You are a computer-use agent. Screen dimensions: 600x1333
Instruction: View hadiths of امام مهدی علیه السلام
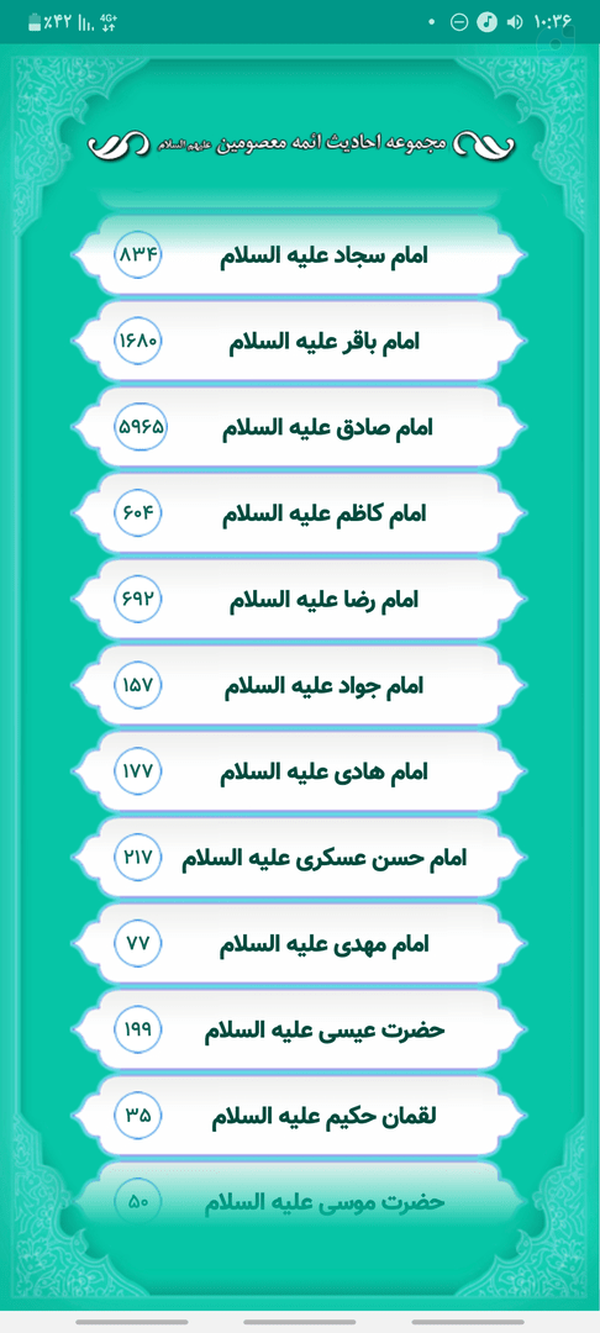(x=299, y=943)
